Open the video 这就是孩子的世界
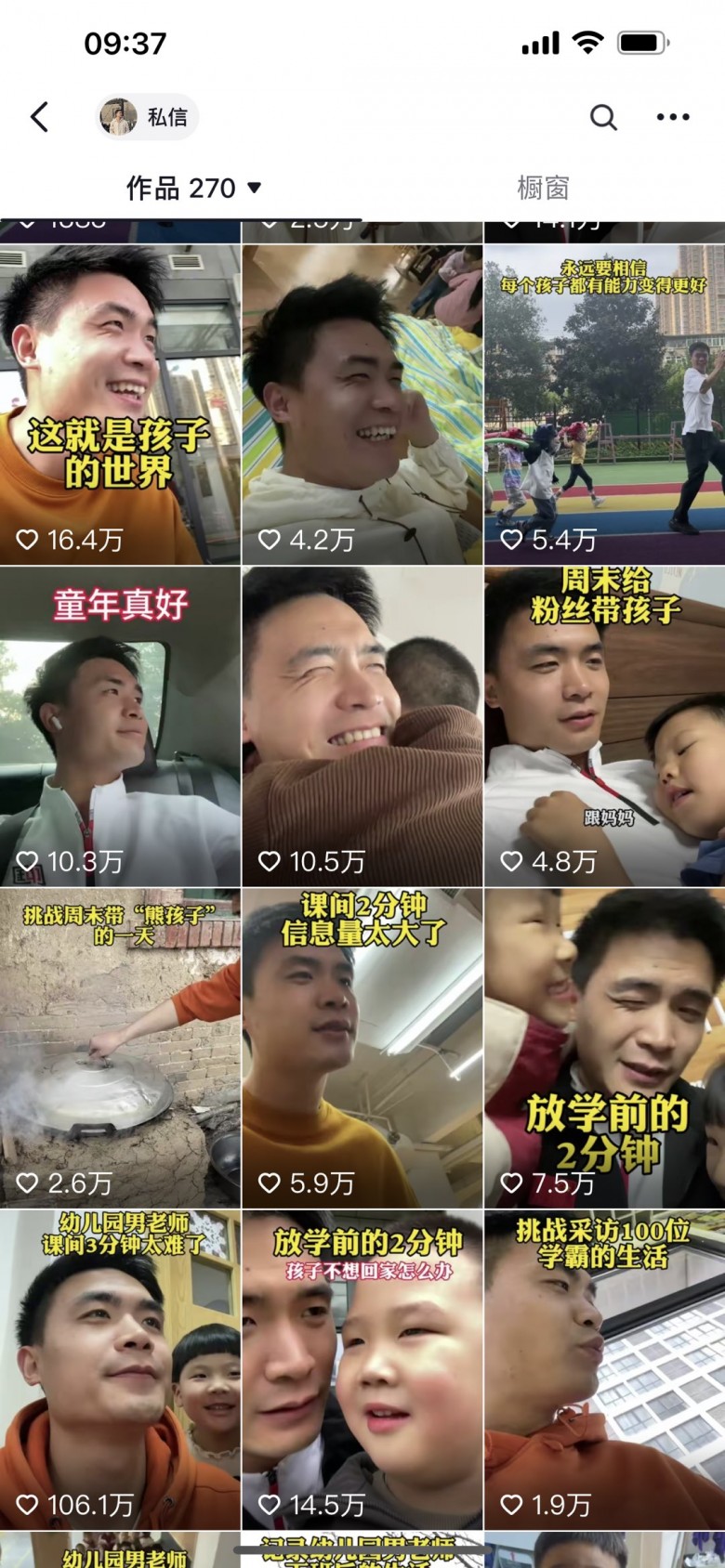 coord(120,404)
